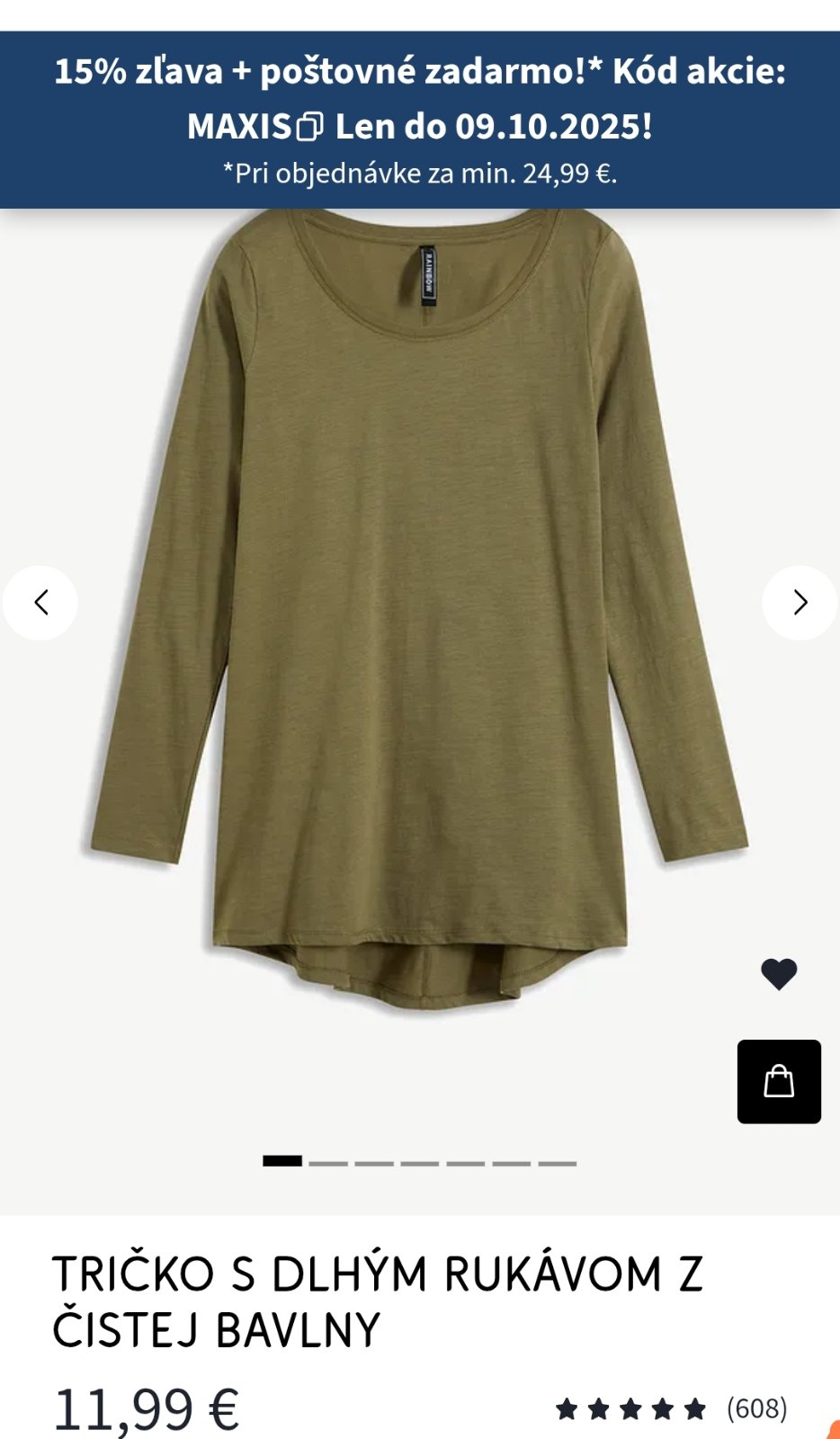Tap the black shopping bag button

(779, 1081)
